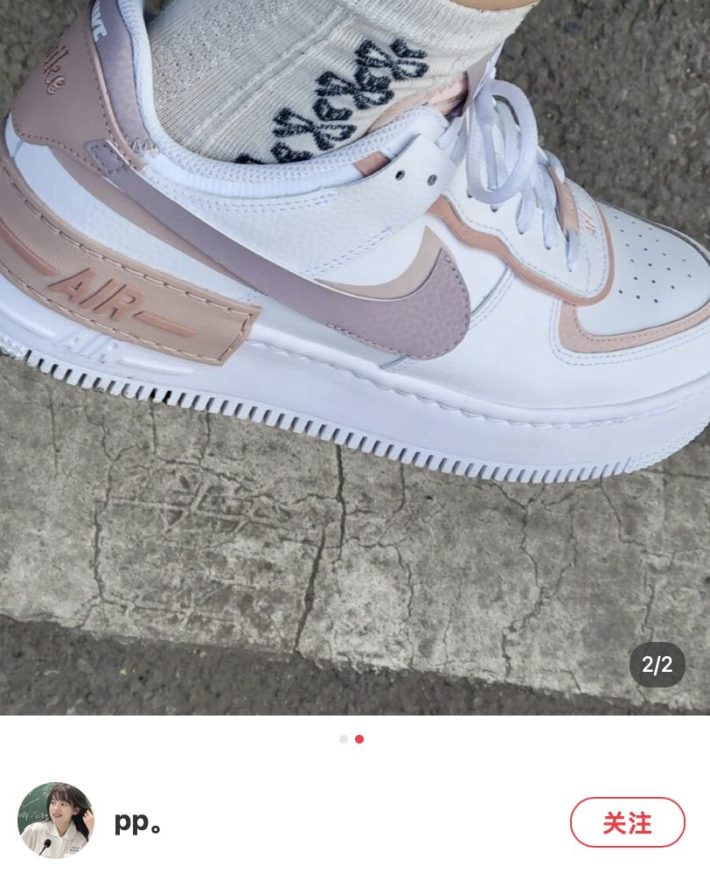Tap the username pp。
The image size is (710, 880).
138,822
